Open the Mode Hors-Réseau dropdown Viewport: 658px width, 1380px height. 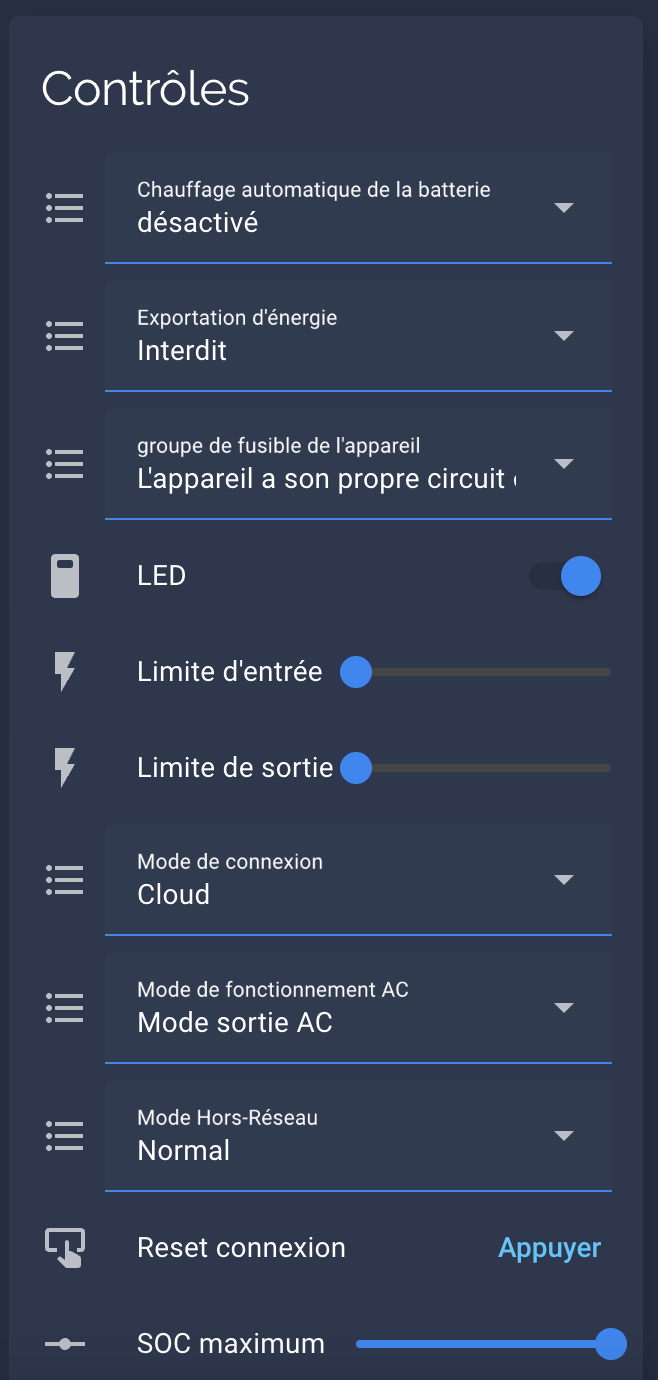pos(358,1135)
